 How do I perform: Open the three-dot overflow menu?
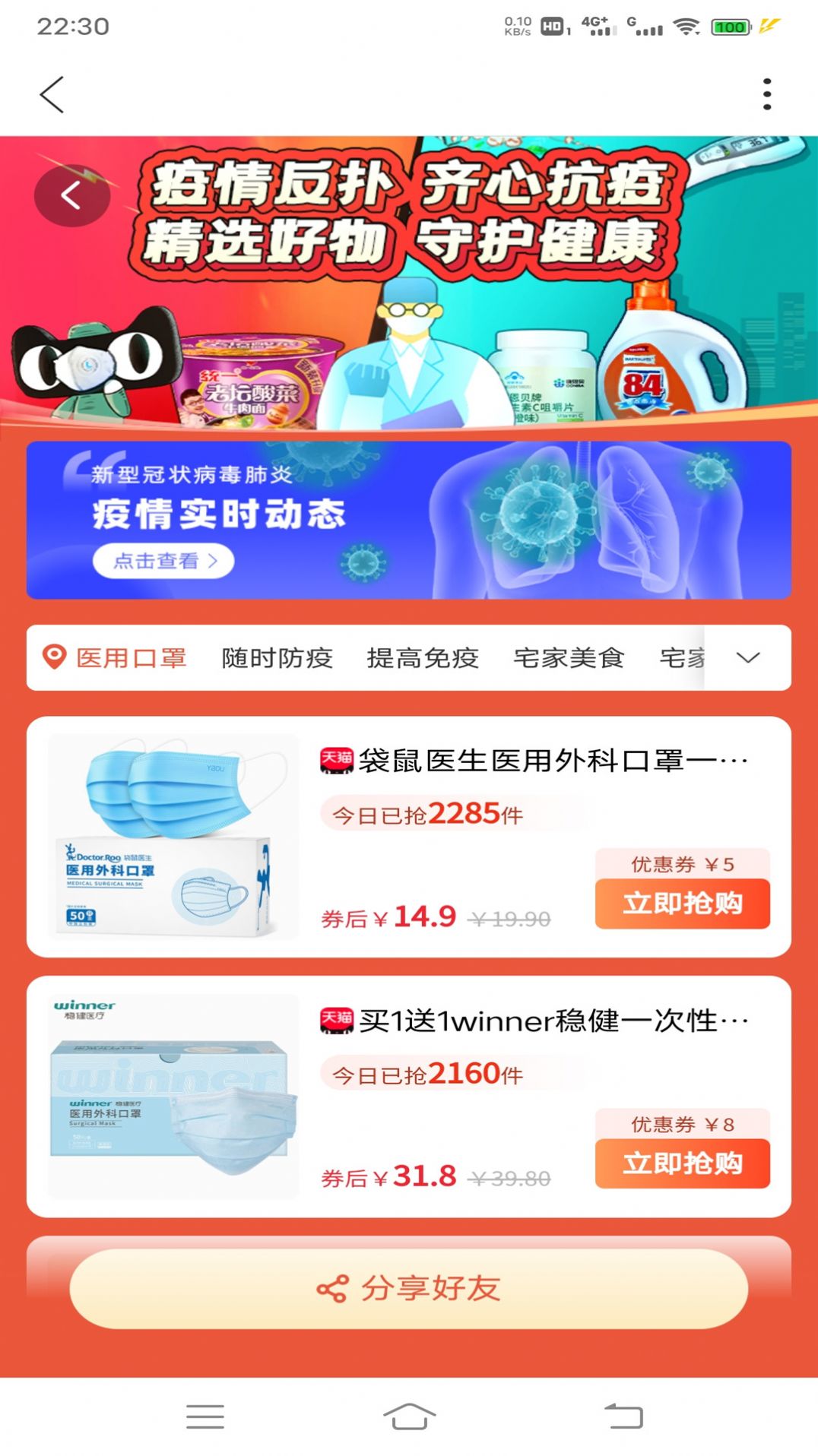(x=766, y=94)
